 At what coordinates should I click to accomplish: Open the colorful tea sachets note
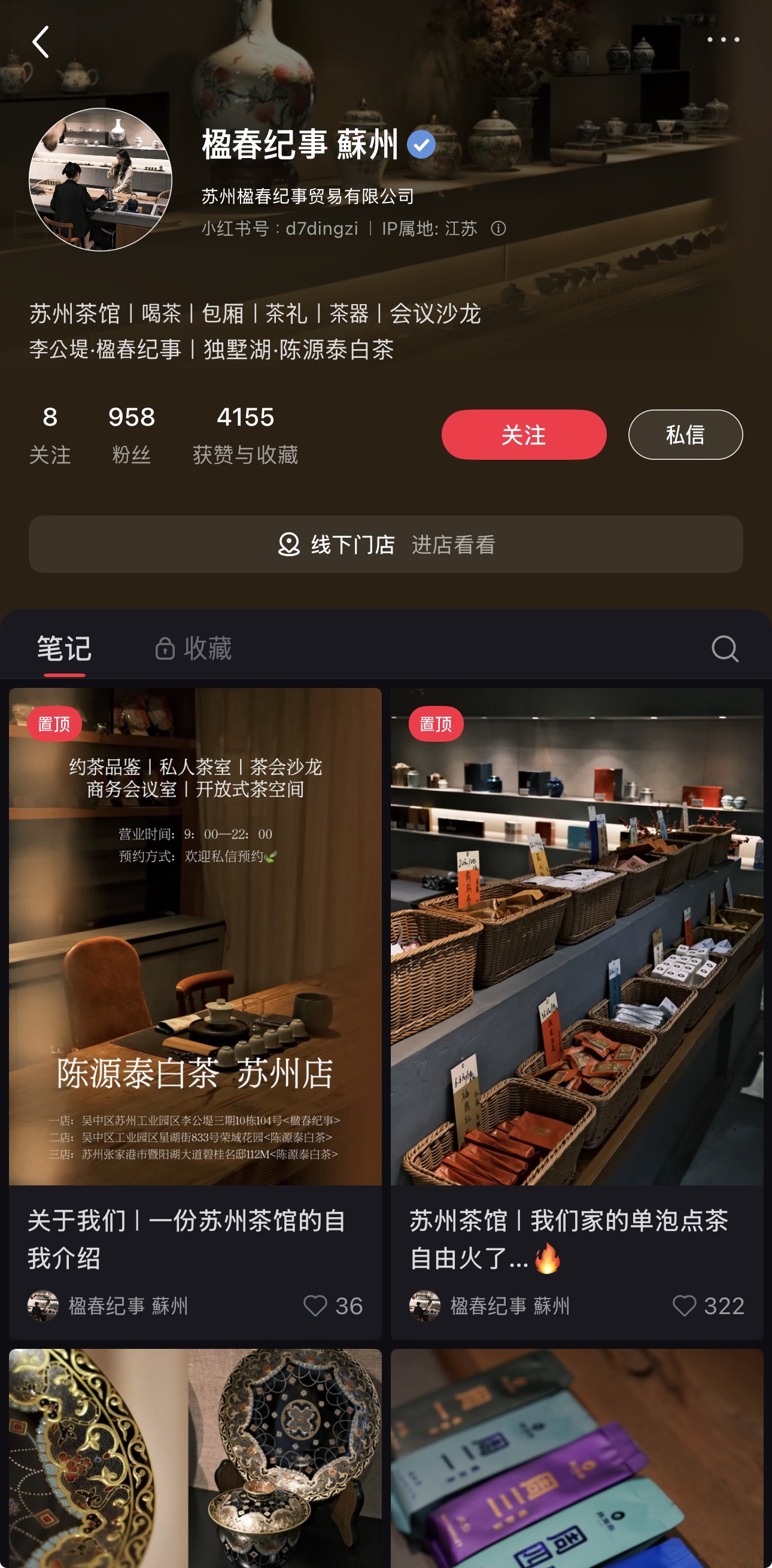577,1461
